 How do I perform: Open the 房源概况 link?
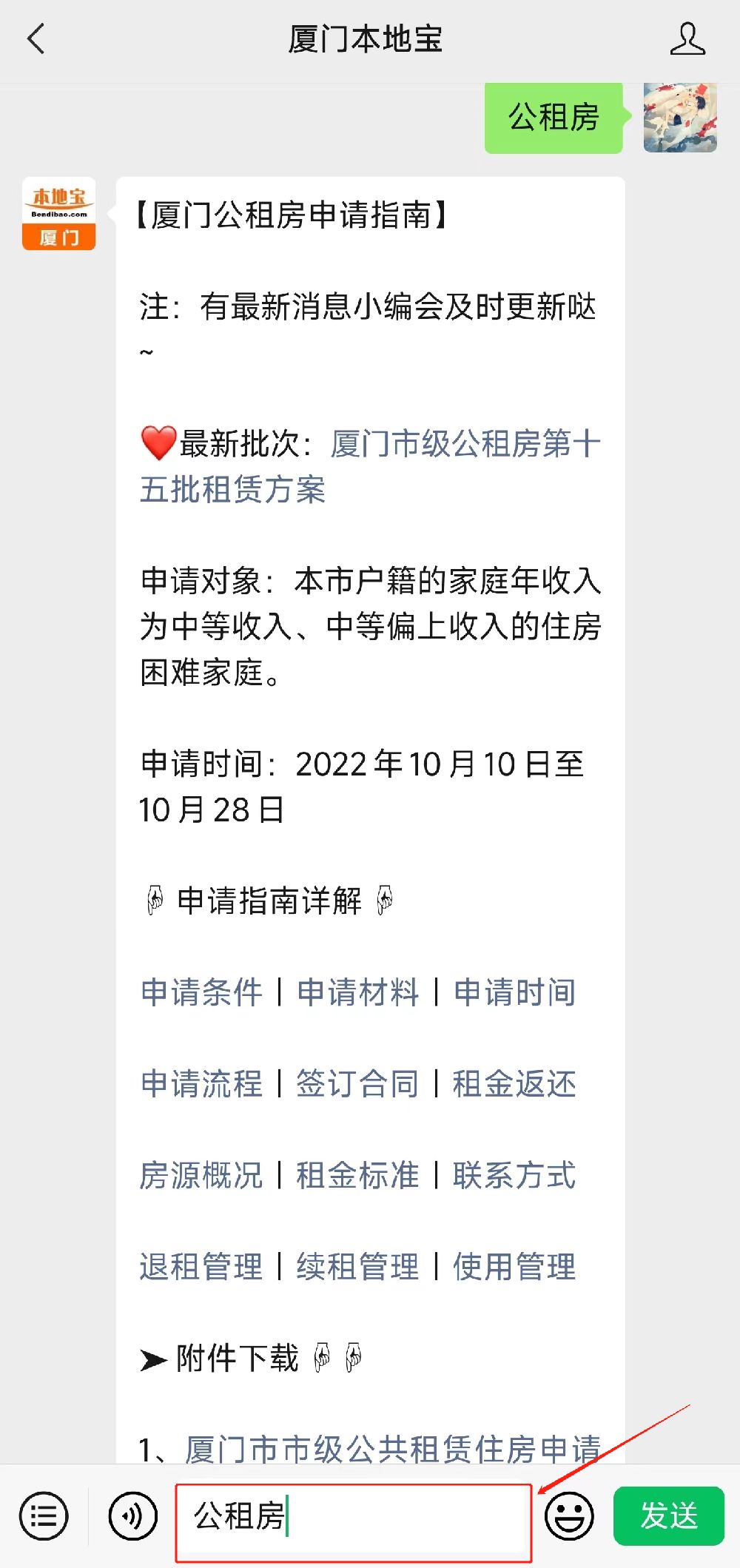pyautogui.click(x=201, y=1175)
